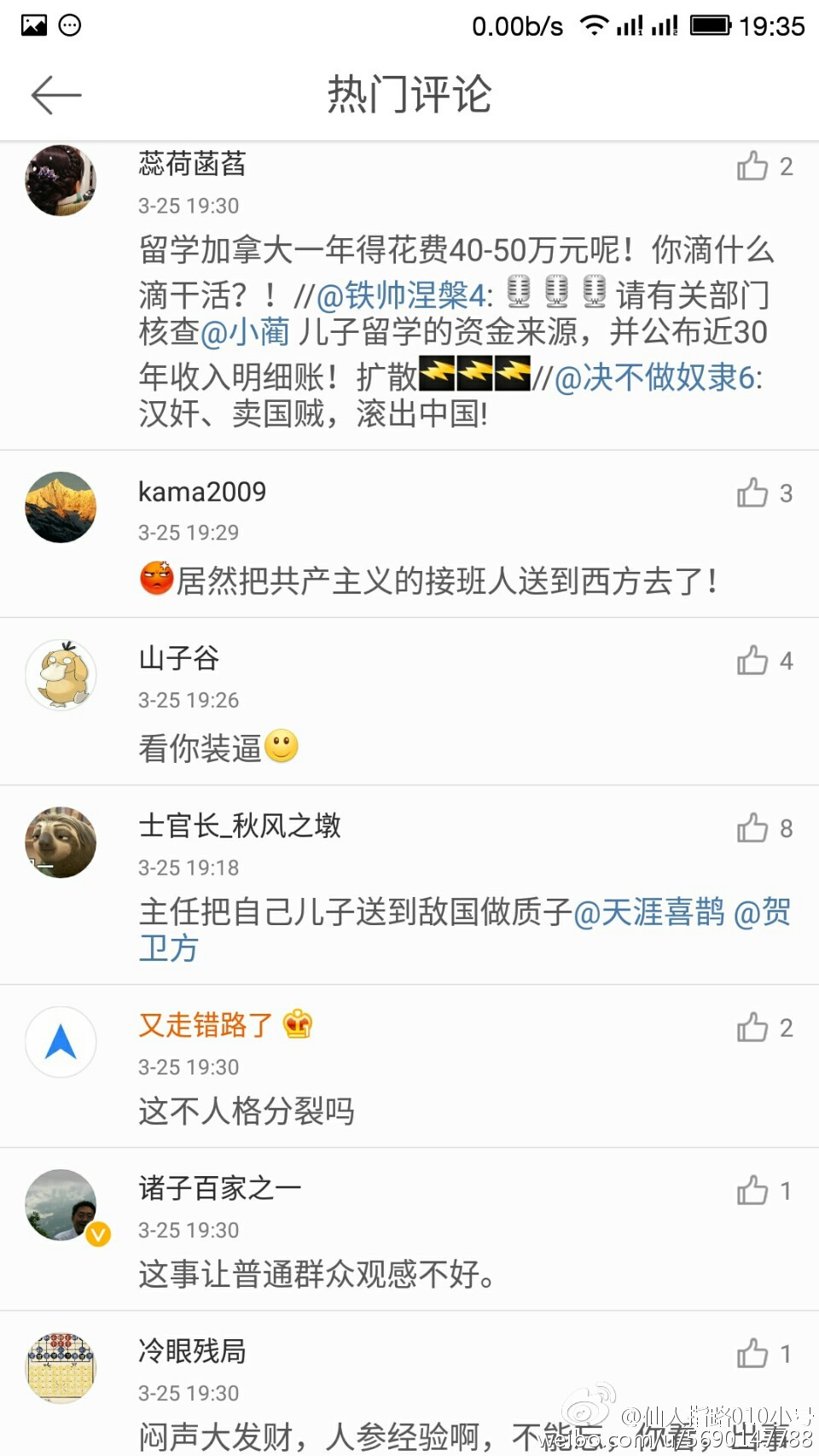The height and width of the screenshot is (1456, 819).
Task: Like kama2009's comment
Action: pyautogui.click(x=752, y=492)
